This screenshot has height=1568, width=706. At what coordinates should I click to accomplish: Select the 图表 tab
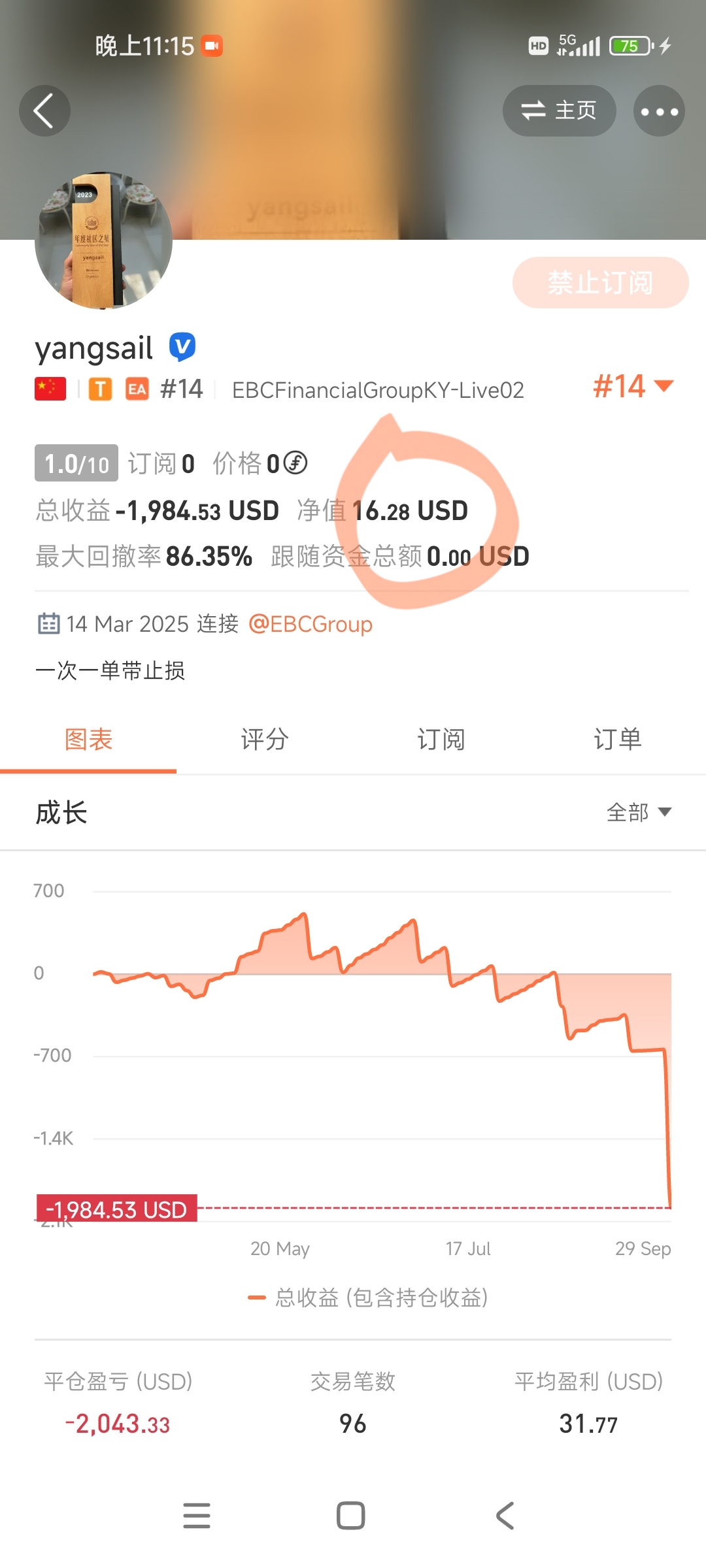[x=88, y=740]
